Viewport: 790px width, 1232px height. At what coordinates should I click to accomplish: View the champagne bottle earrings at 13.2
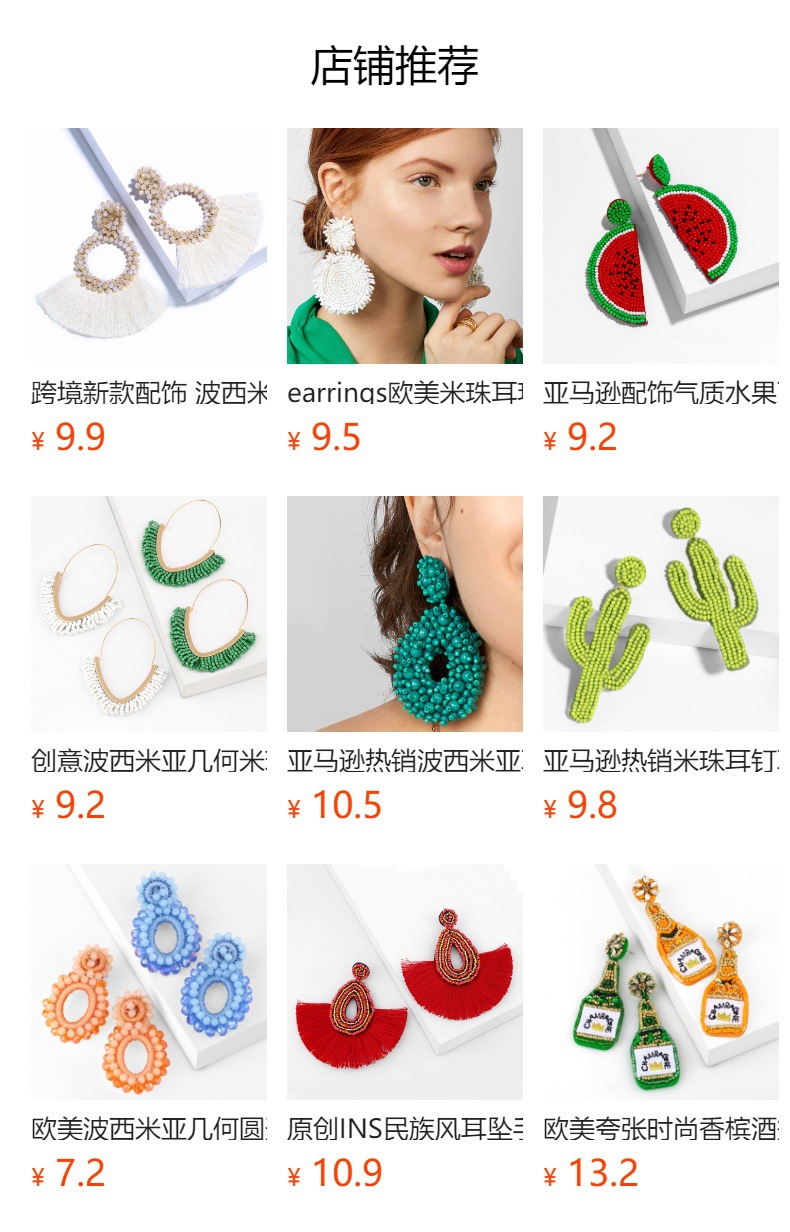click(660, 982)
